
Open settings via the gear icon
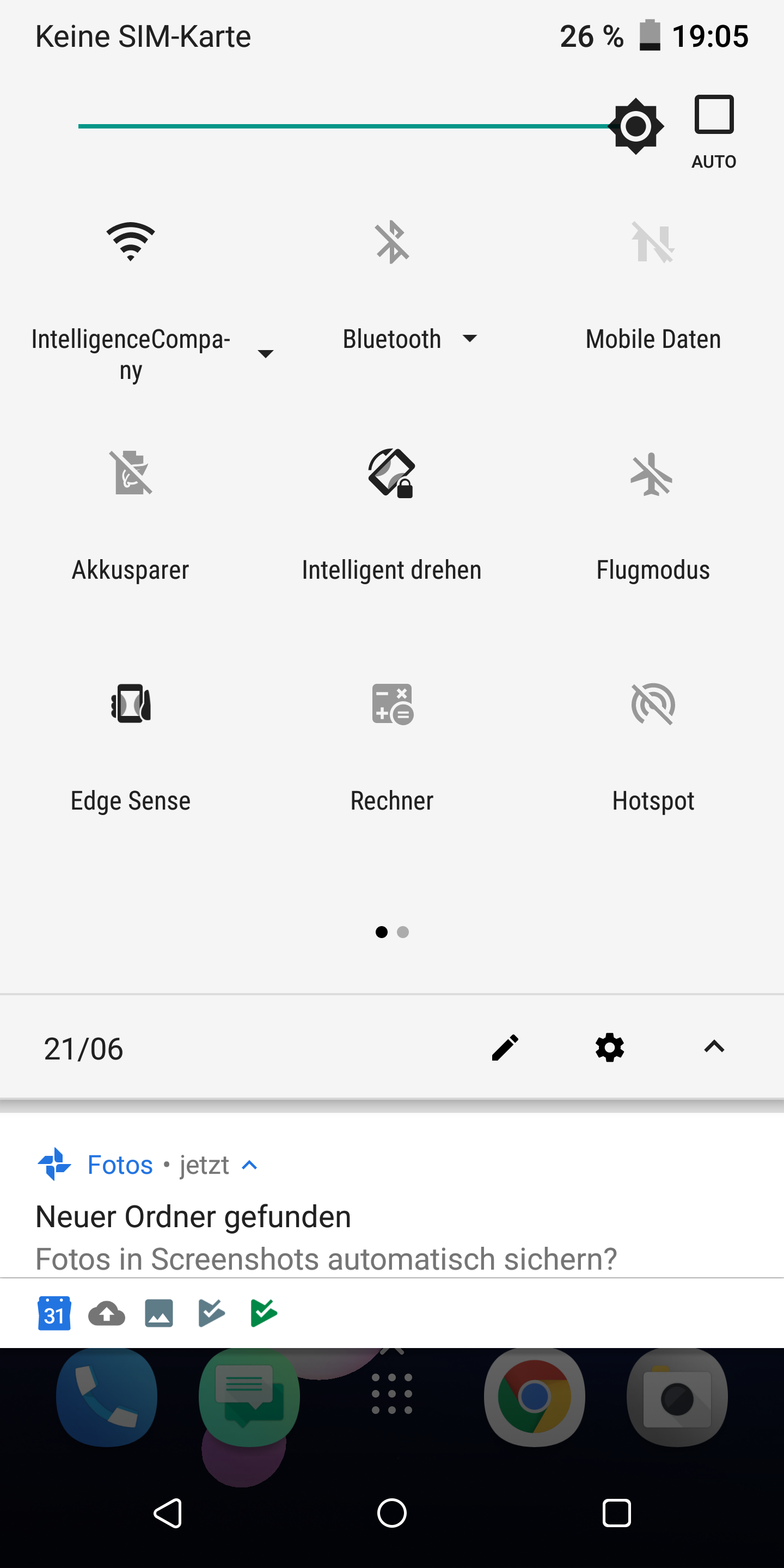(x=609, y=1048)
